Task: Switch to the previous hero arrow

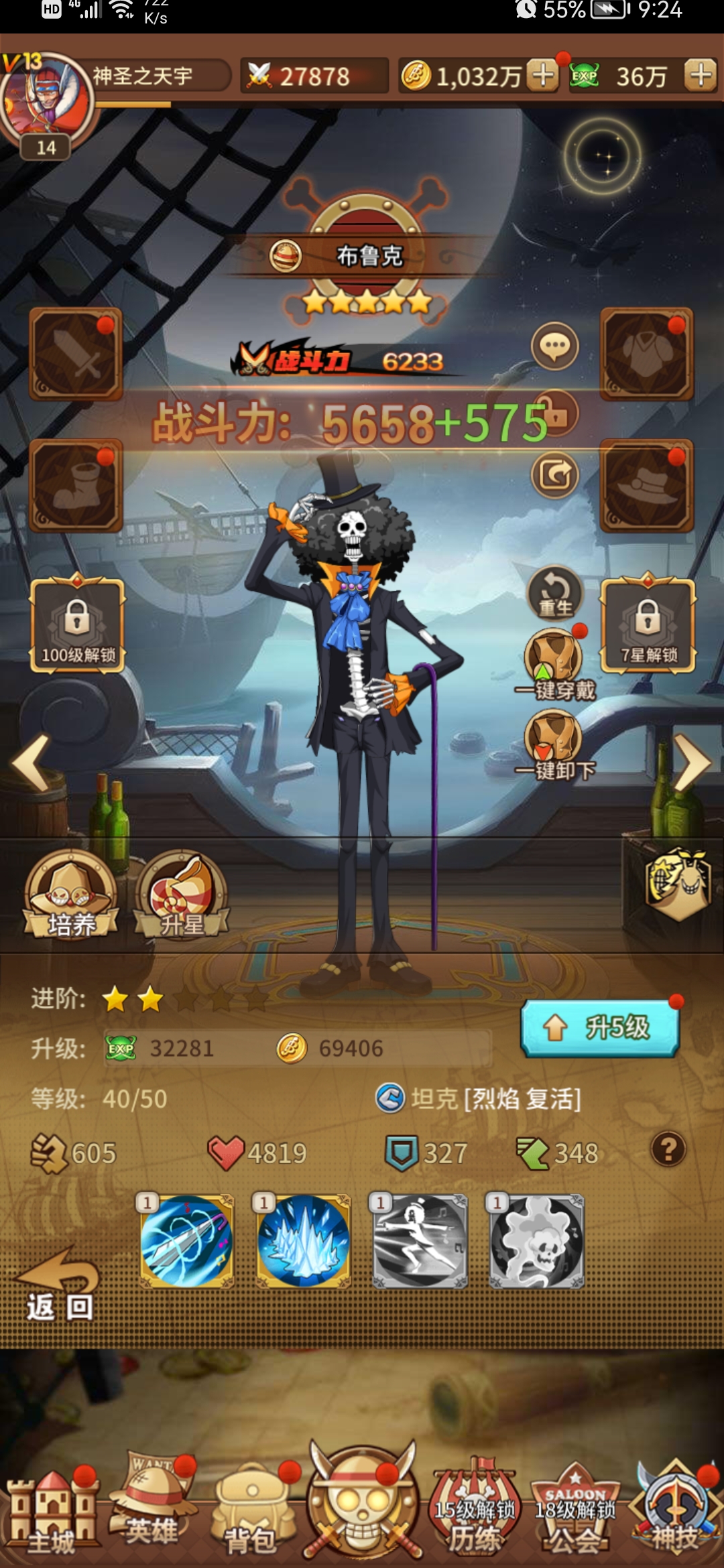Action: pyautogui.click(x=32, y=763)
